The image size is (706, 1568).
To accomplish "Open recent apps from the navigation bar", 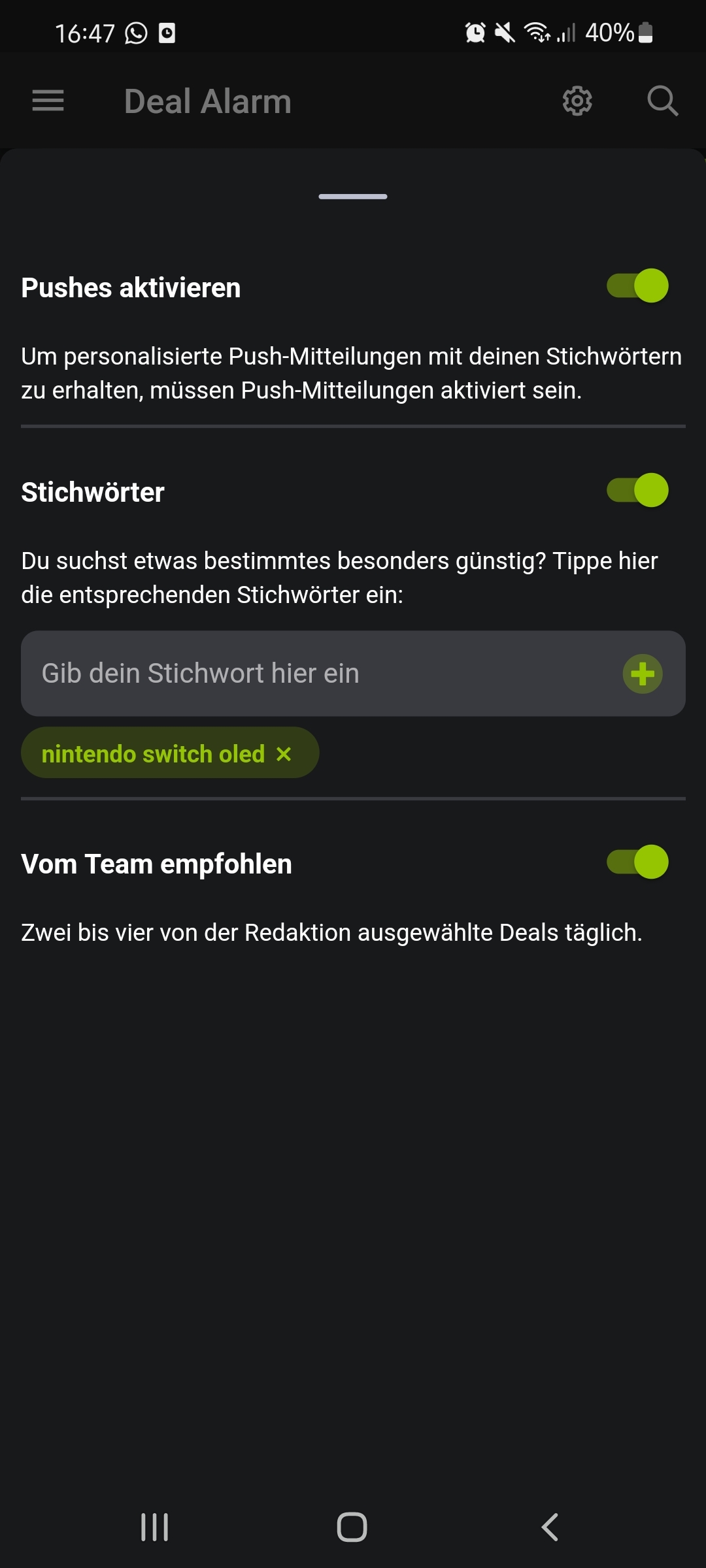I will tap(155, 1527).
